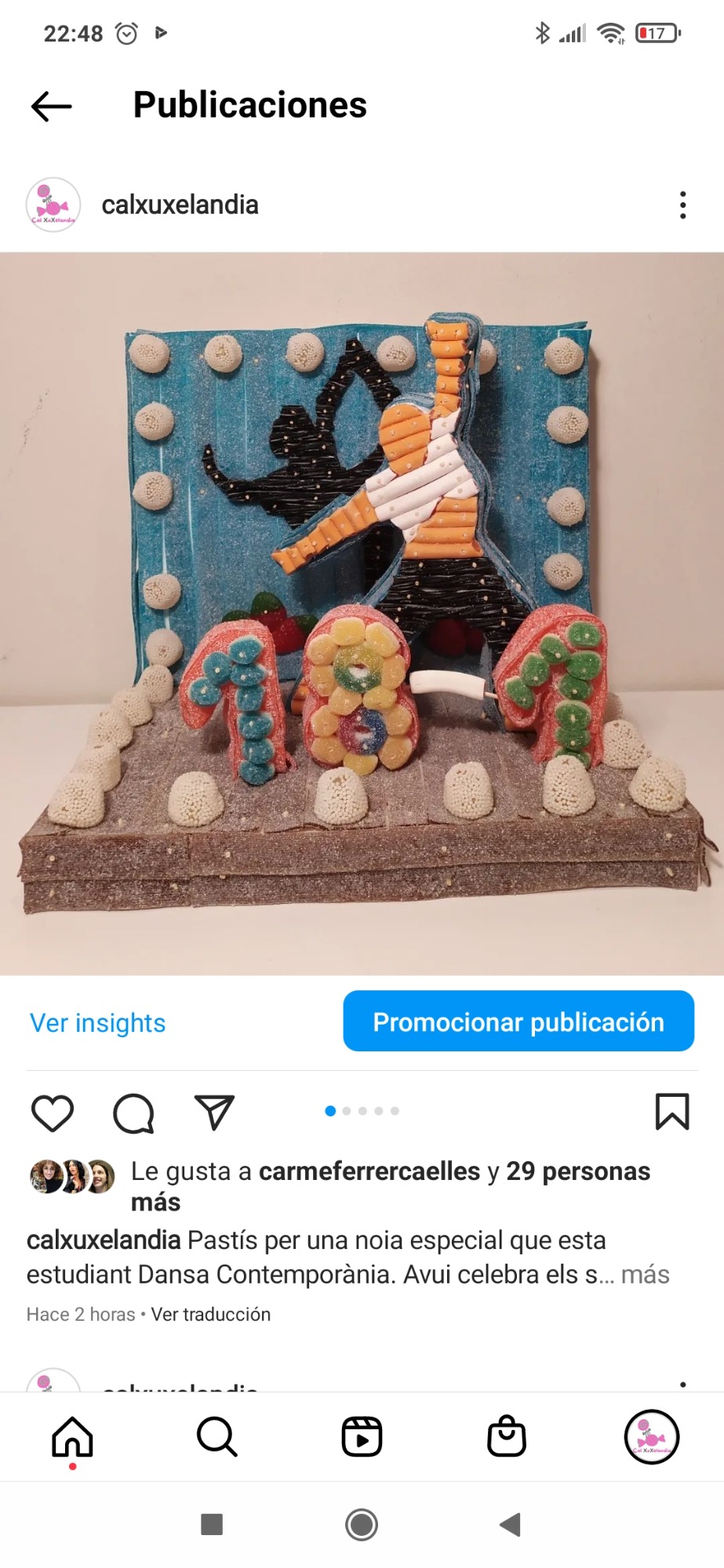Screen dimensions: 724x1568
Task: Share the post via paper plane icon
Action: coord(214,1112)
